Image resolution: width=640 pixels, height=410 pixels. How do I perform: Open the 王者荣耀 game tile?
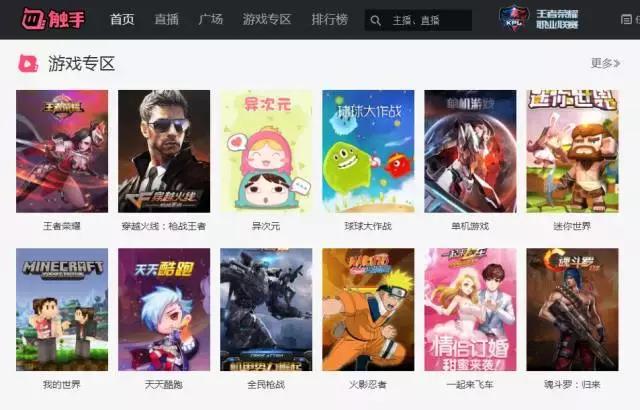(x=61, y=151)
